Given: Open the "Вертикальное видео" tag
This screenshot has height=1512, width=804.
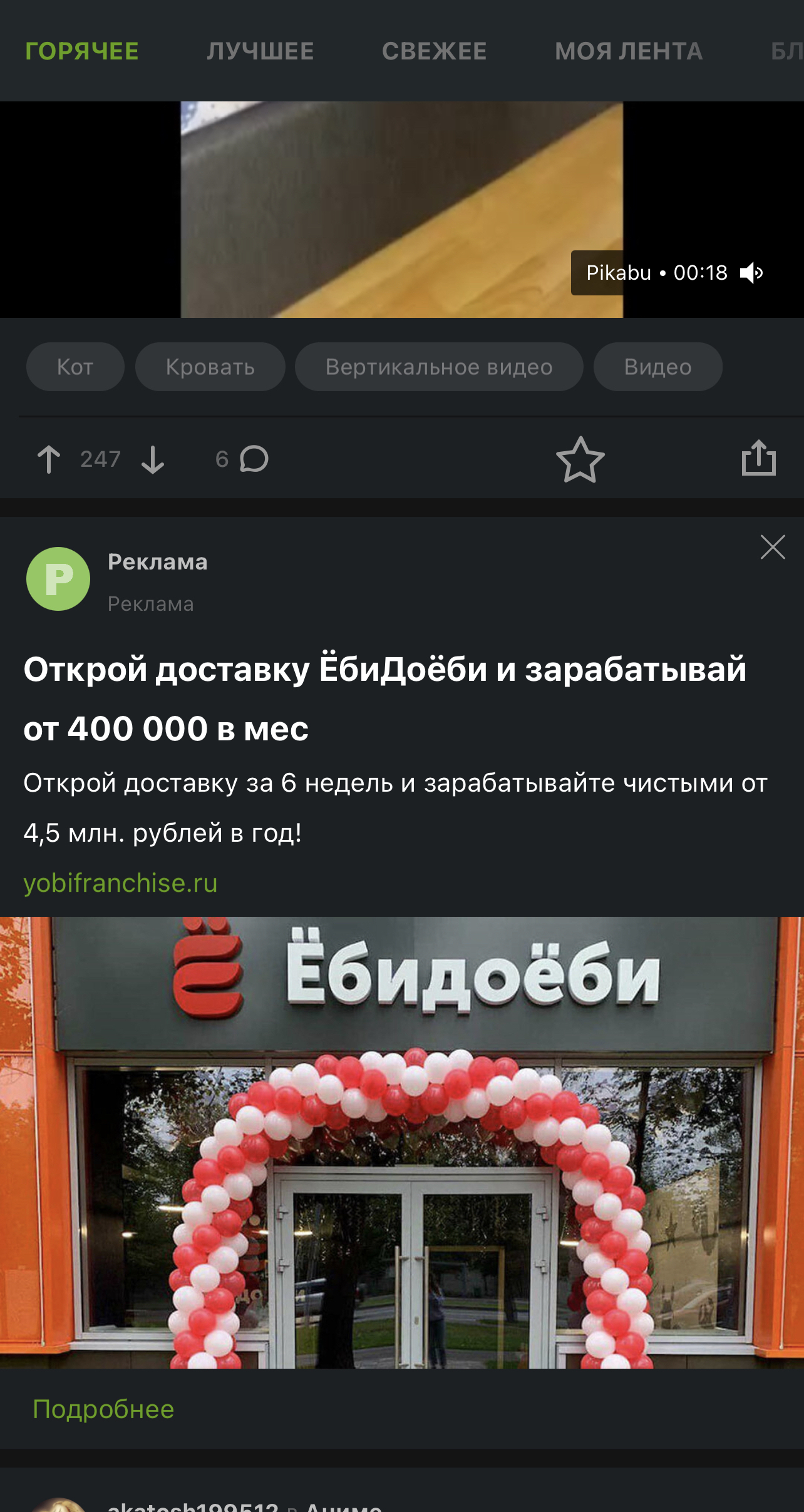Looking at the screenshot, I should [438, 367].
